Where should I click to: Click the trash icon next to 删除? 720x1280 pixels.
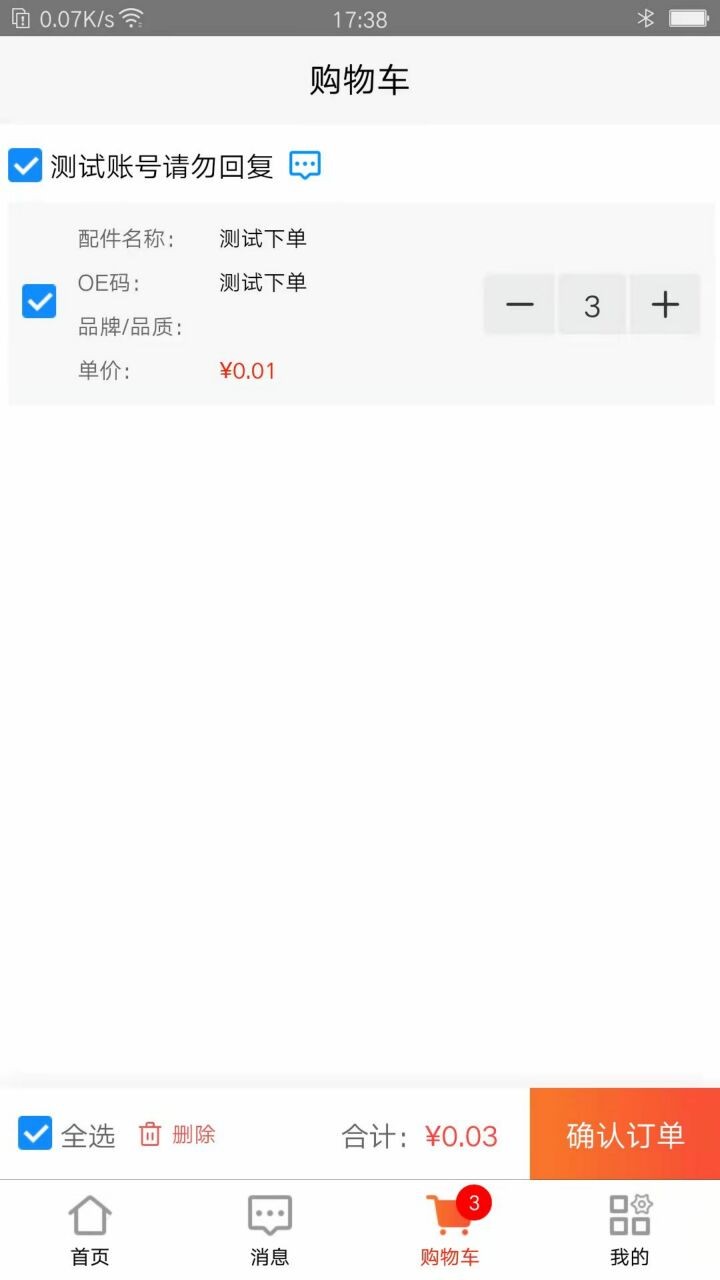point(149,1135)
